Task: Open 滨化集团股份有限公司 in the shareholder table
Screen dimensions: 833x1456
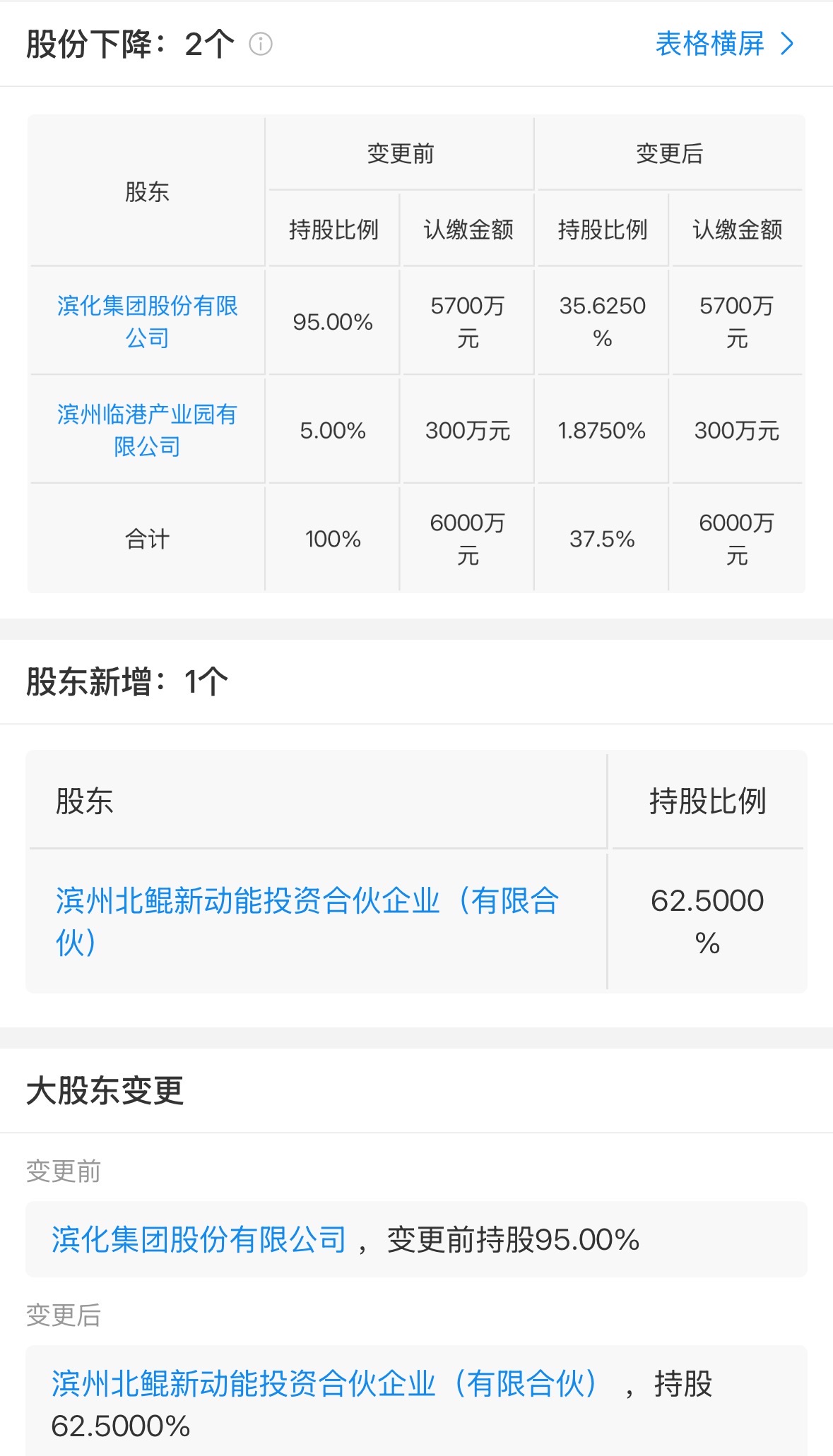Action: pyautogui.click(x=147, y=321)
